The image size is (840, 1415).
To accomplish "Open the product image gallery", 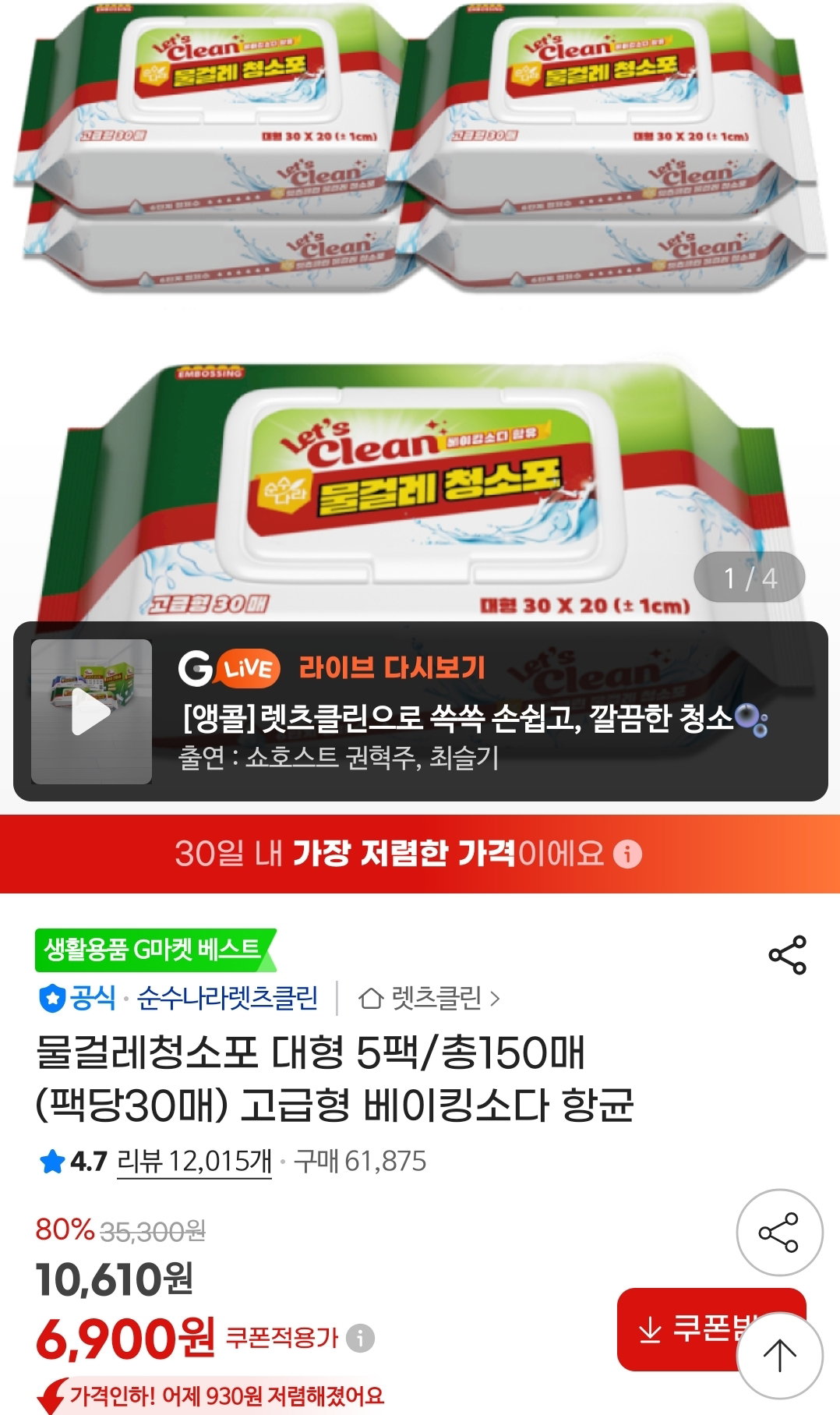I will [x=420, y=312].
